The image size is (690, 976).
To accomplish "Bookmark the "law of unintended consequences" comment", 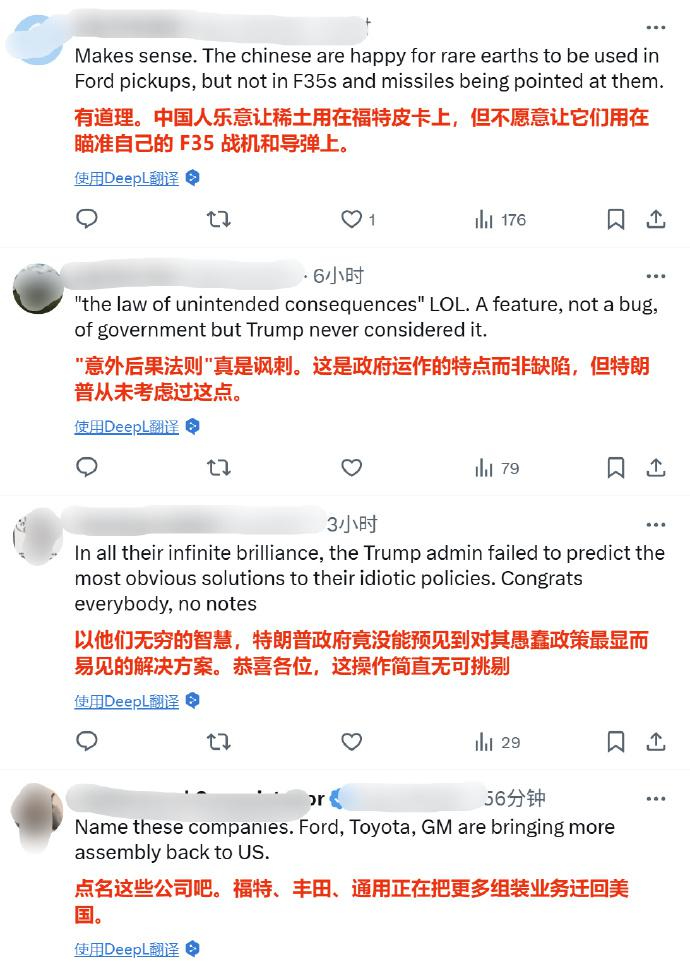I will 616,467.
